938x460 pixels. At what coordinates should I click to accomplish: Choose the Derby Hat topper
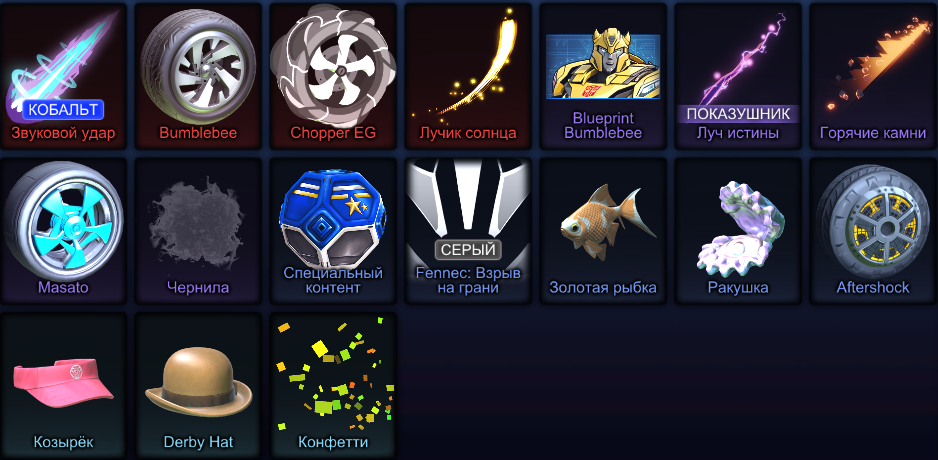[x=198, y=385]
